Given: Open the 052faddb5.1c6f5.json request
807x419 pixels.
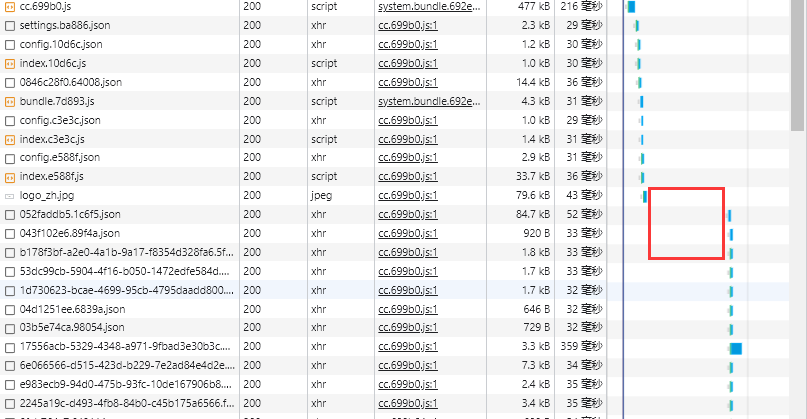Looking at the screenshot, I should click(x=70, y=215).
